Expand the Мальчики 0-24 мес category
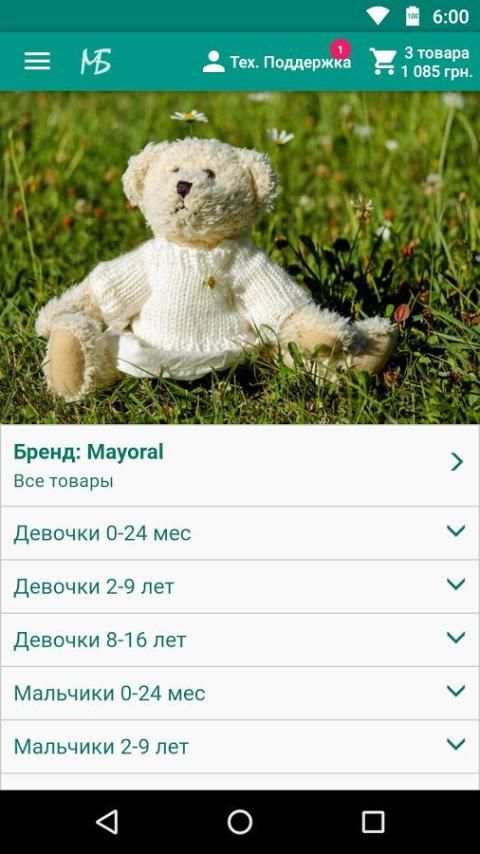The height and width of the screenshot is (854, 480). pyautogui.click(x=240, y=693)
